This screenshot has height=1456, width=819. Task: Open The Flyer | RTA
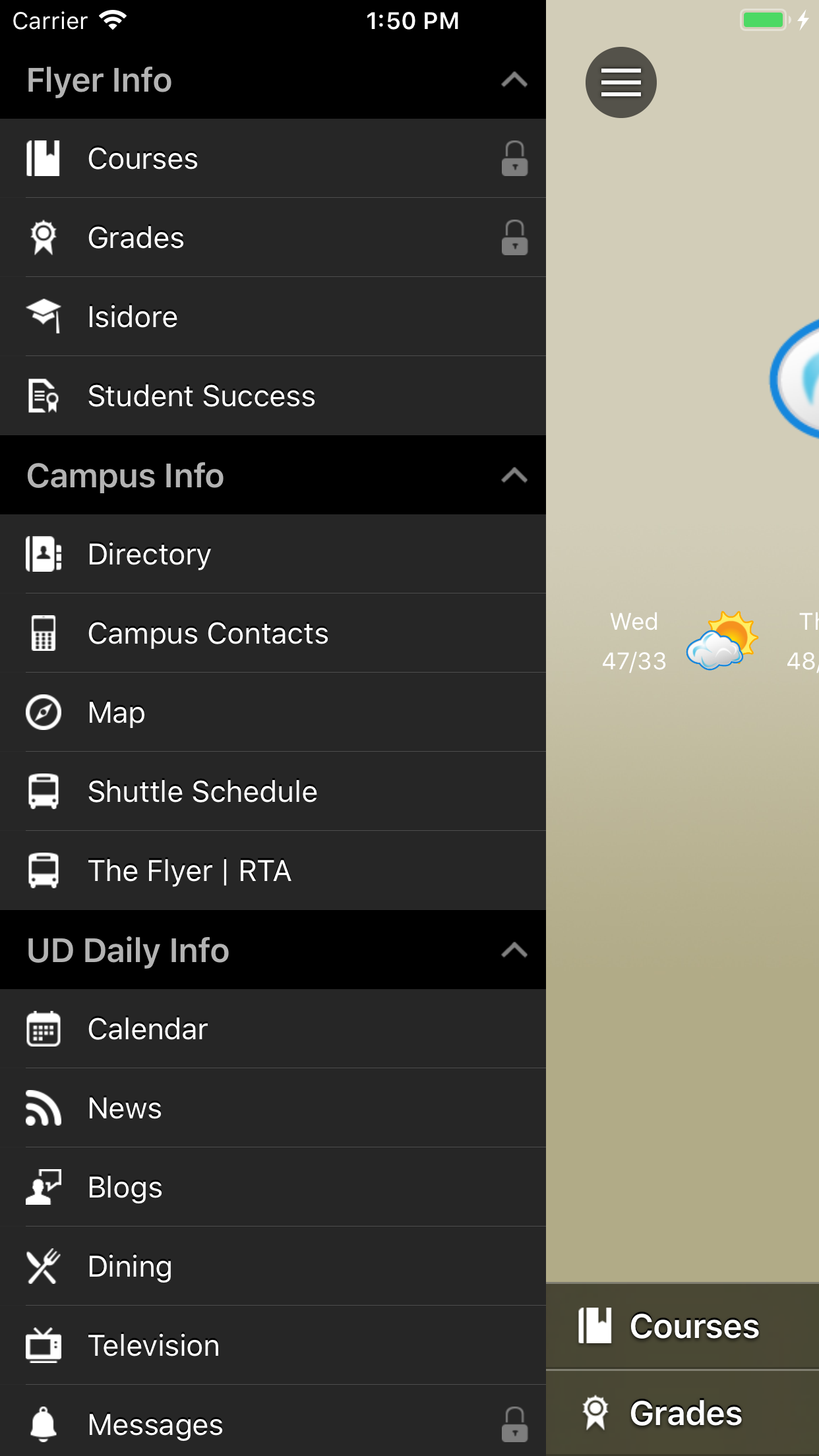tap(273, 870)
